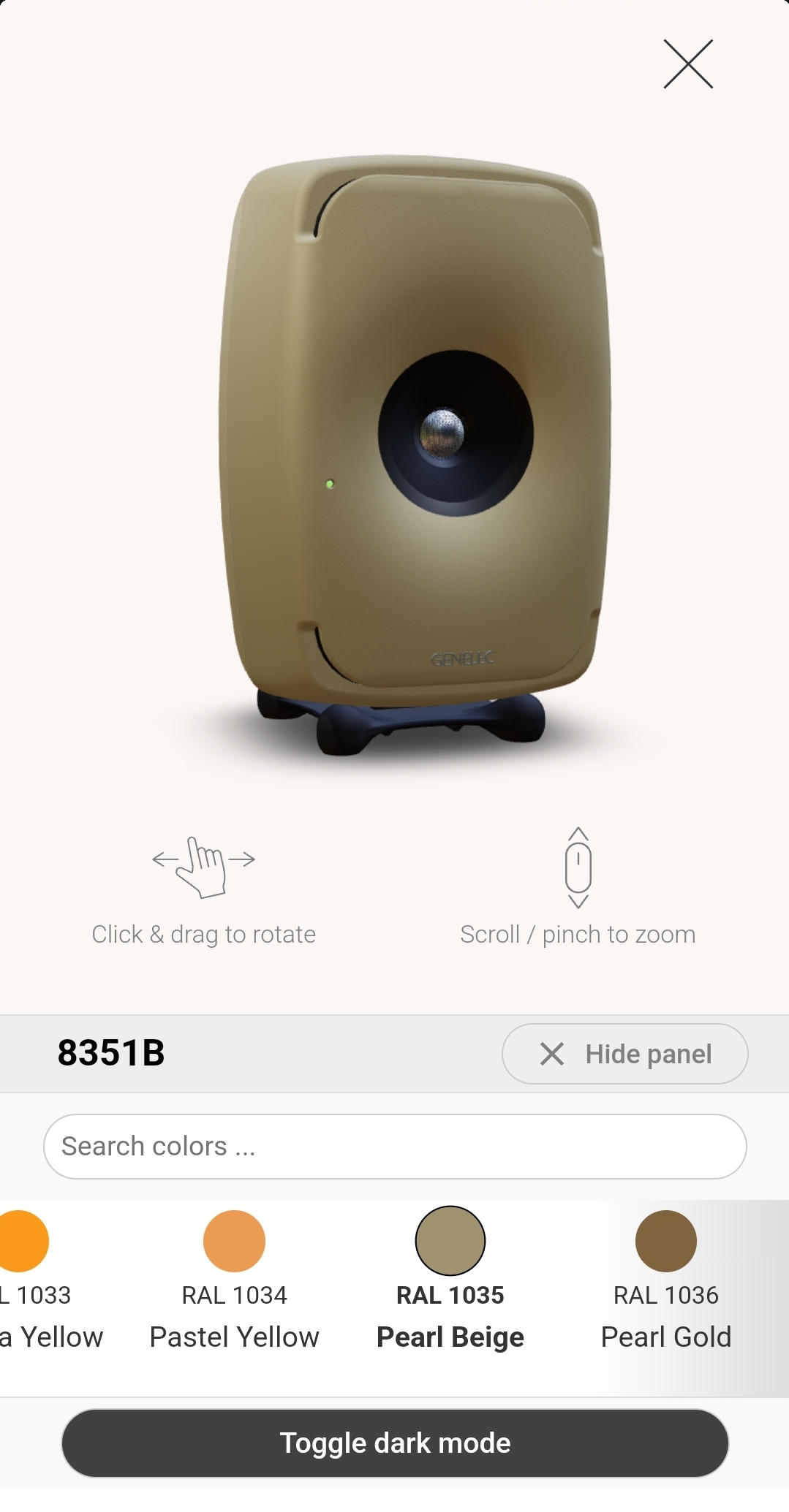The height and width of the screenshot is (1512, 789).
Task: Toggle dark mode
Action: [395, 1443]
